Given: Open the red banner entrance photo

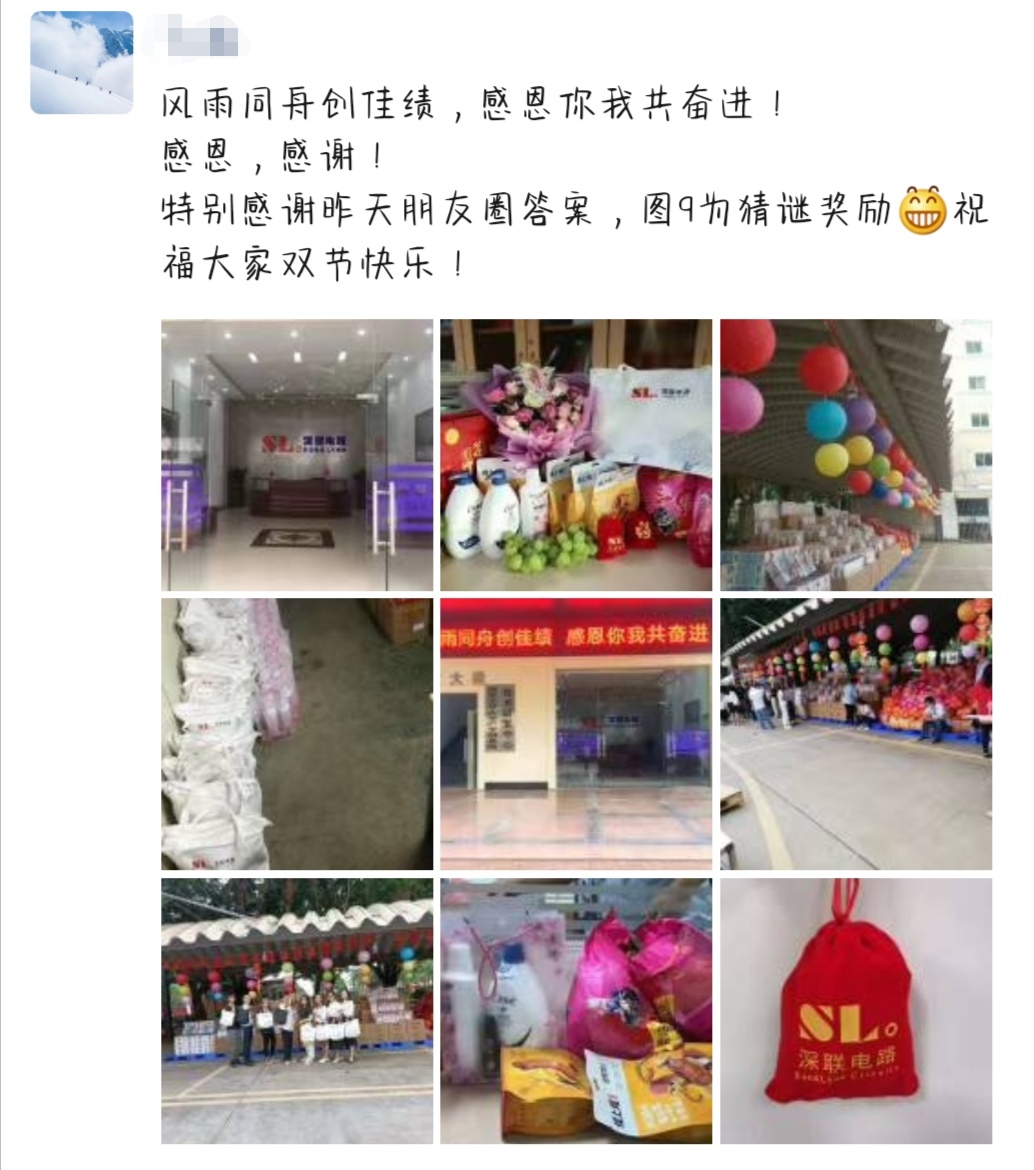Looking at the screenshot, I should click(x=576, y=734).
